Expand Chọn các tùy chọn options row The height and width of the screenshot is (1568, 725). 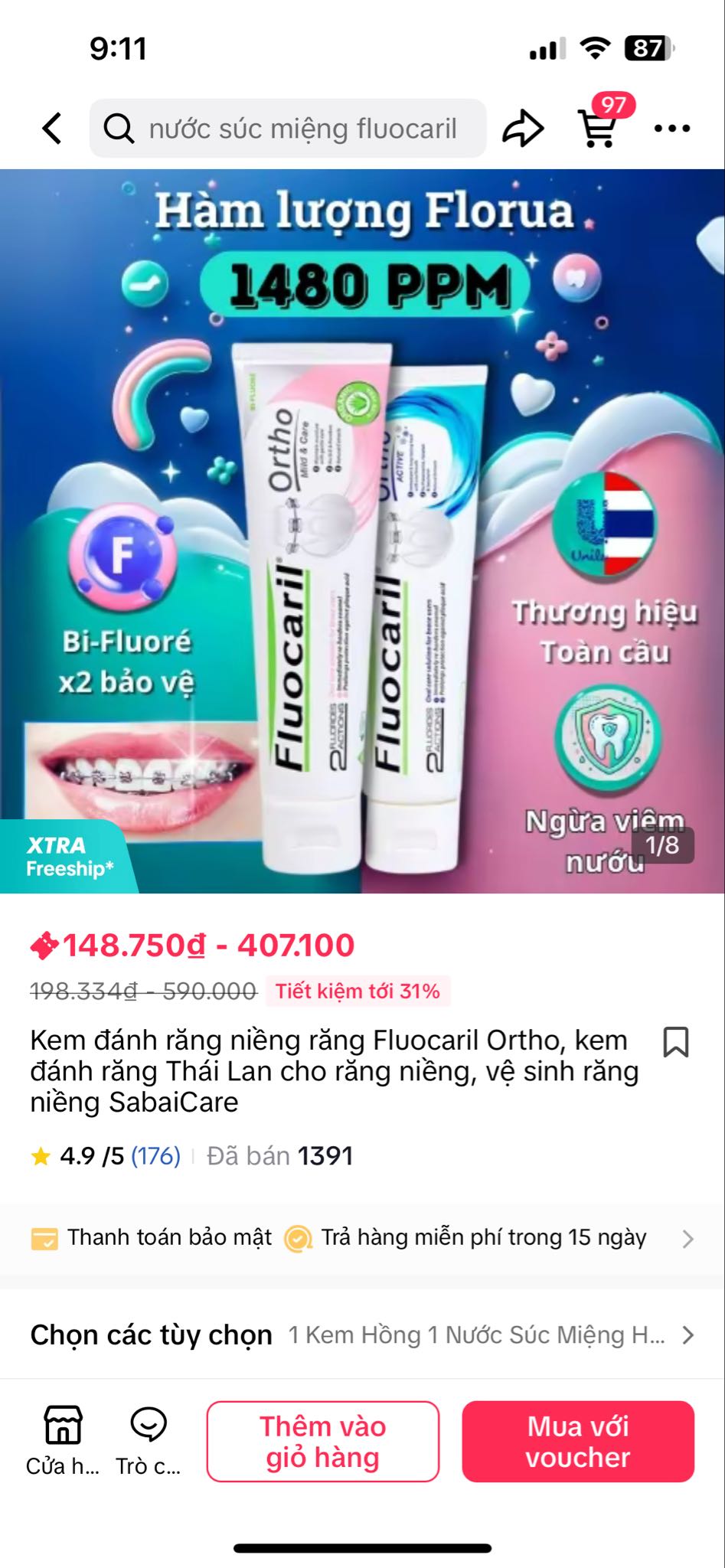tap(362, 1335)
